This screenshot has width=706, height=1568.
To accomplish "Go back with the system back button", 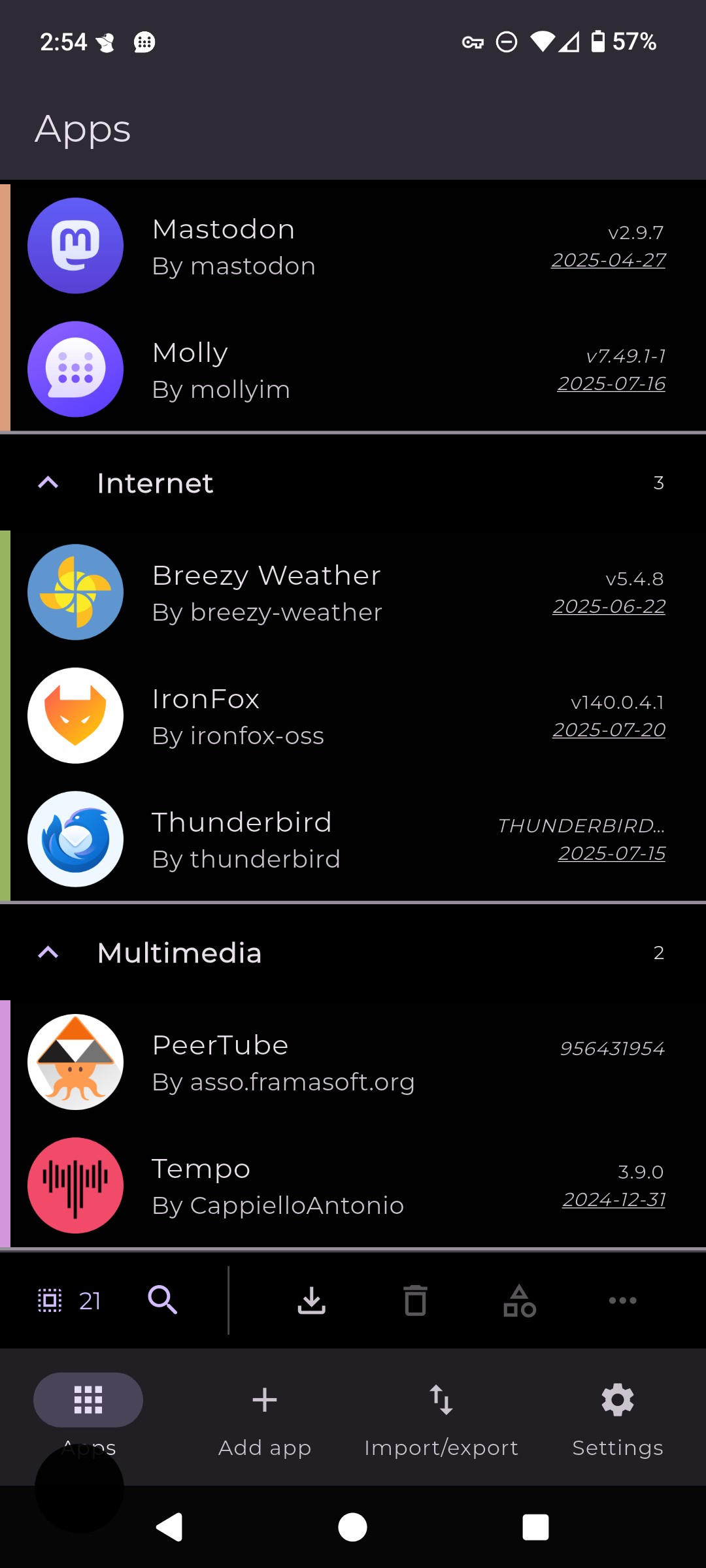I will coord(169,1527).
